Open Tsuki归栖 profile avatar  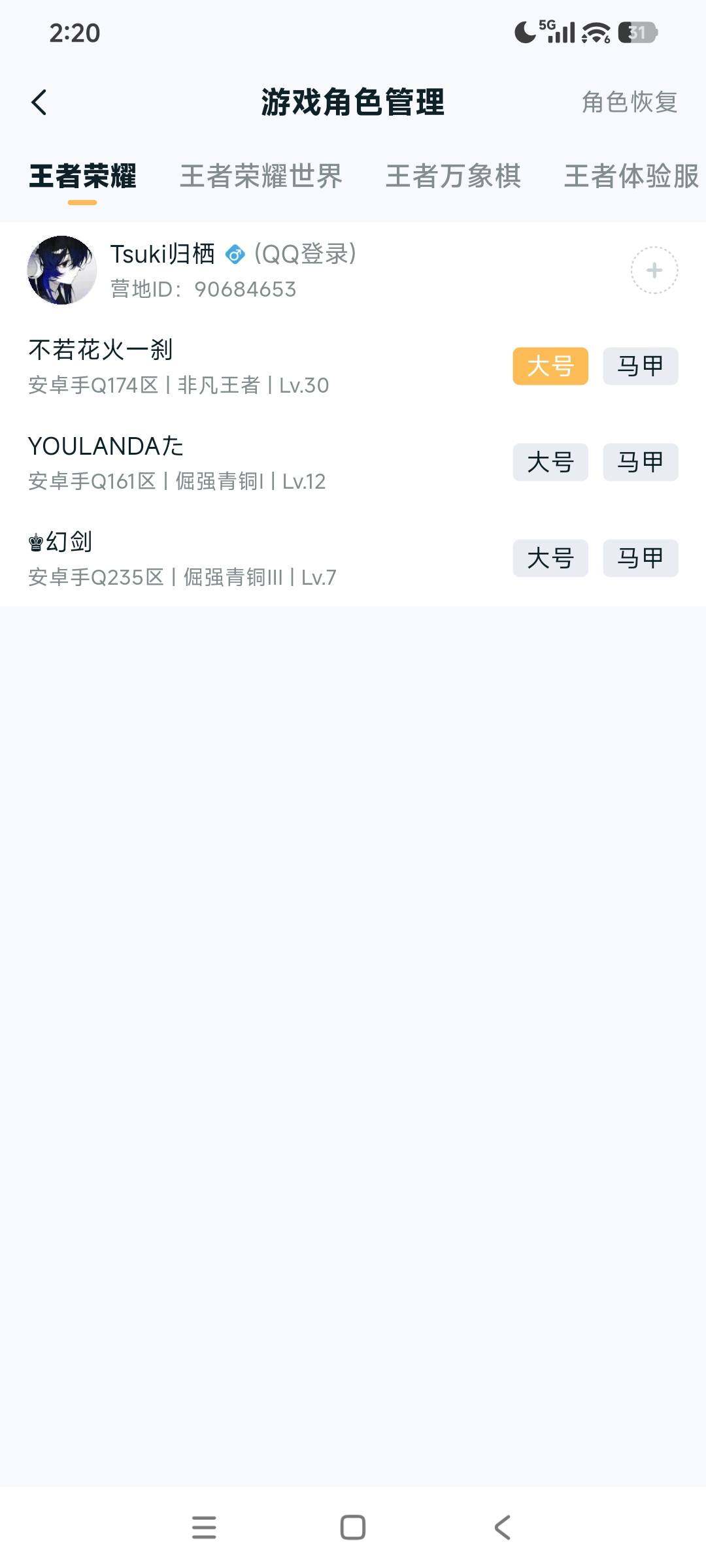[x=62, y=270]
